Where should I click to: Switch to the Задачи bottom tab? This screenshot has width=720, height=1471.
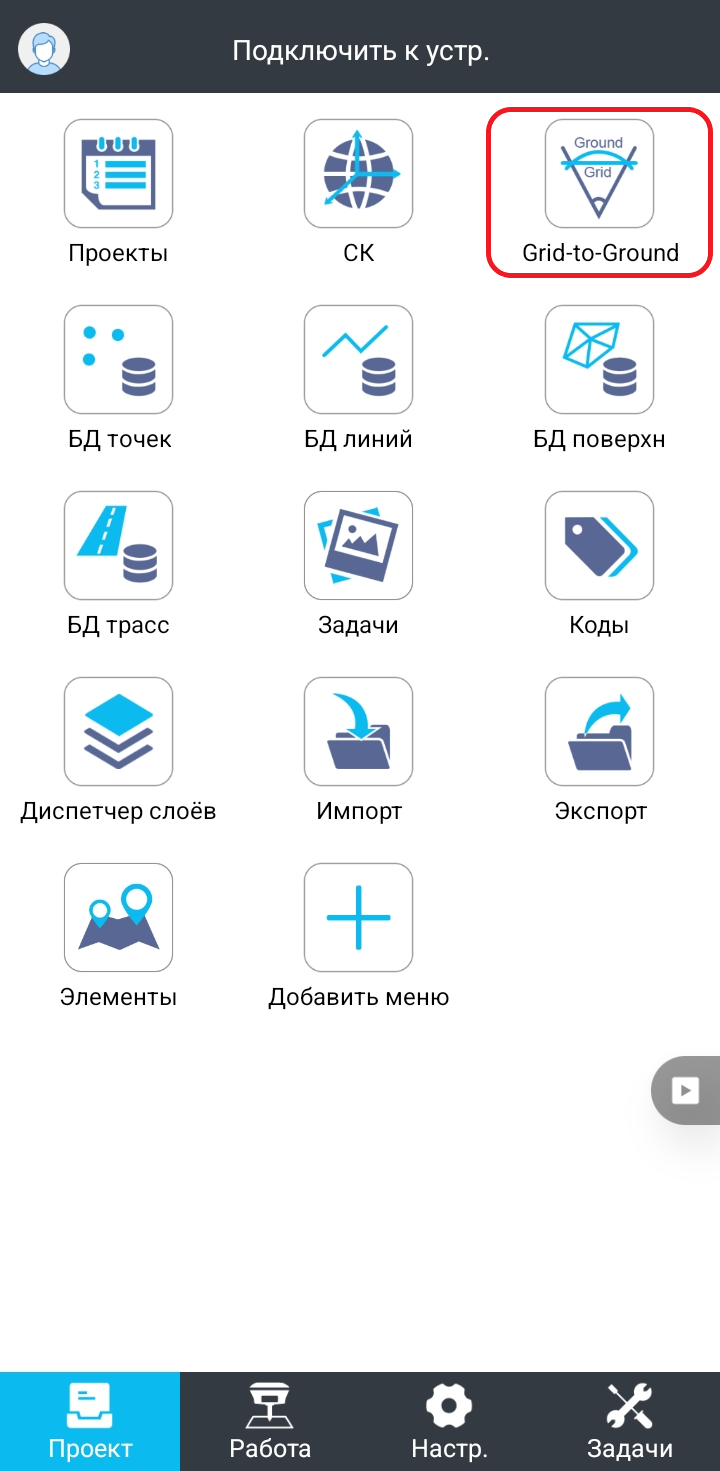click(x=629, y=1421)
